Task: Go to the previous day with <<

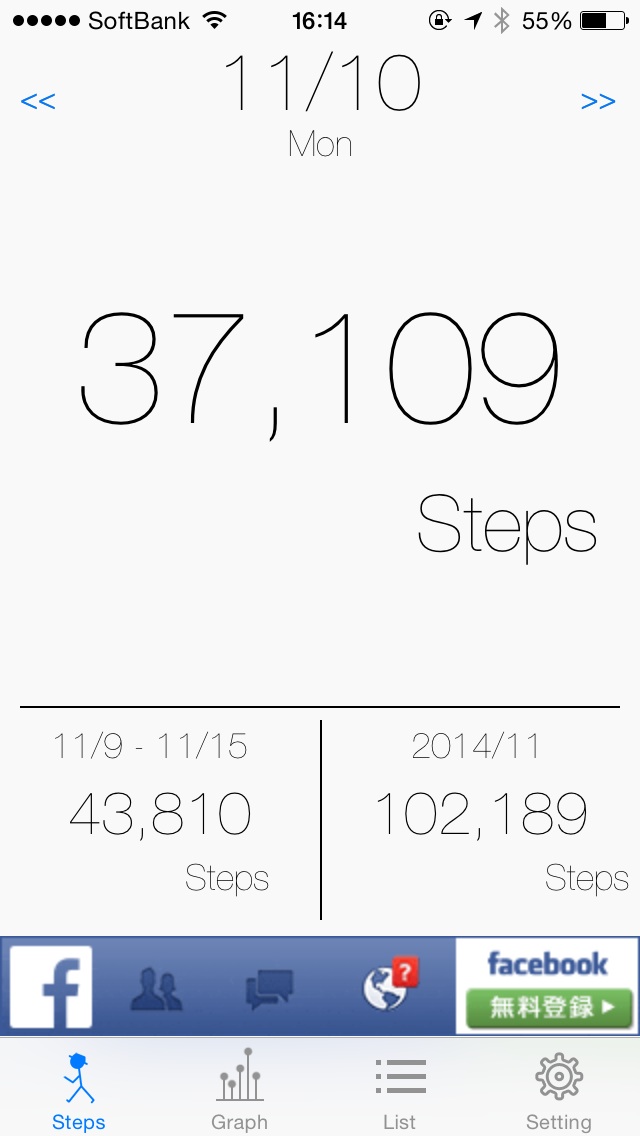Action: click(x=38, y=101)
